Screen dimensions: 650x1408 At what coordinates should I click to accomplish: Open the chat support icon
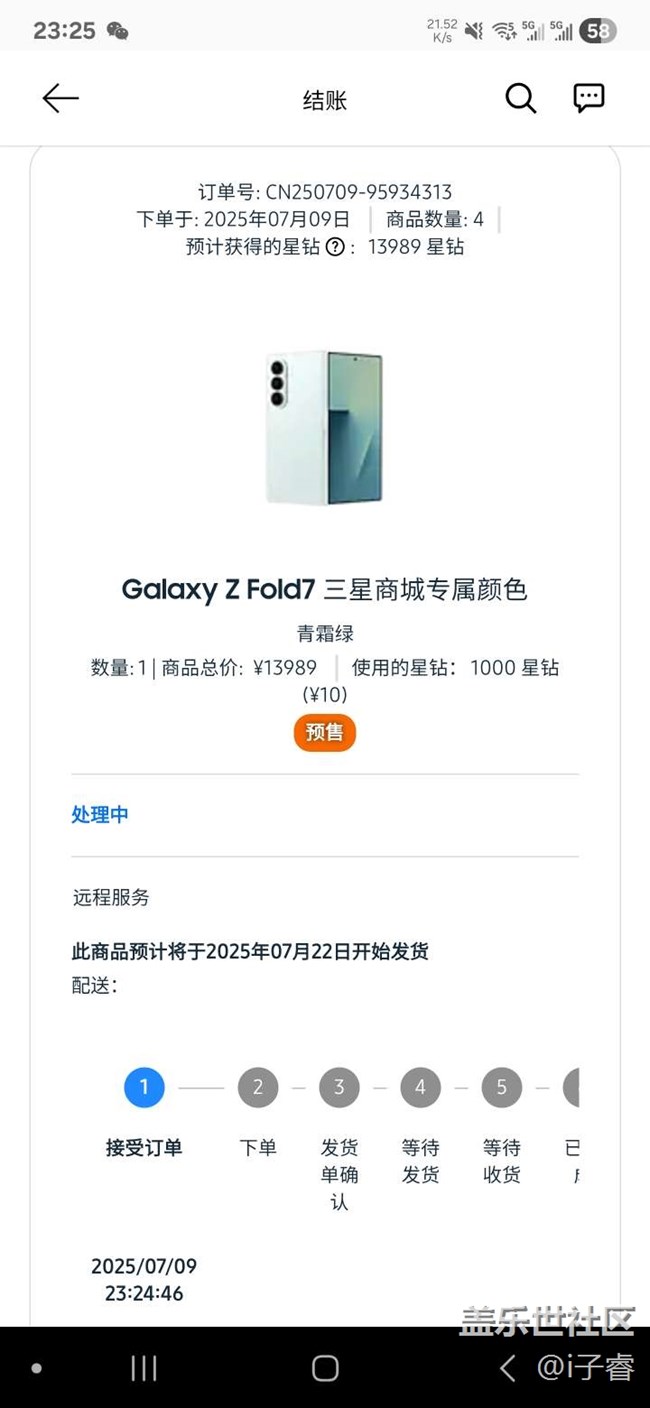pos(589,98)
